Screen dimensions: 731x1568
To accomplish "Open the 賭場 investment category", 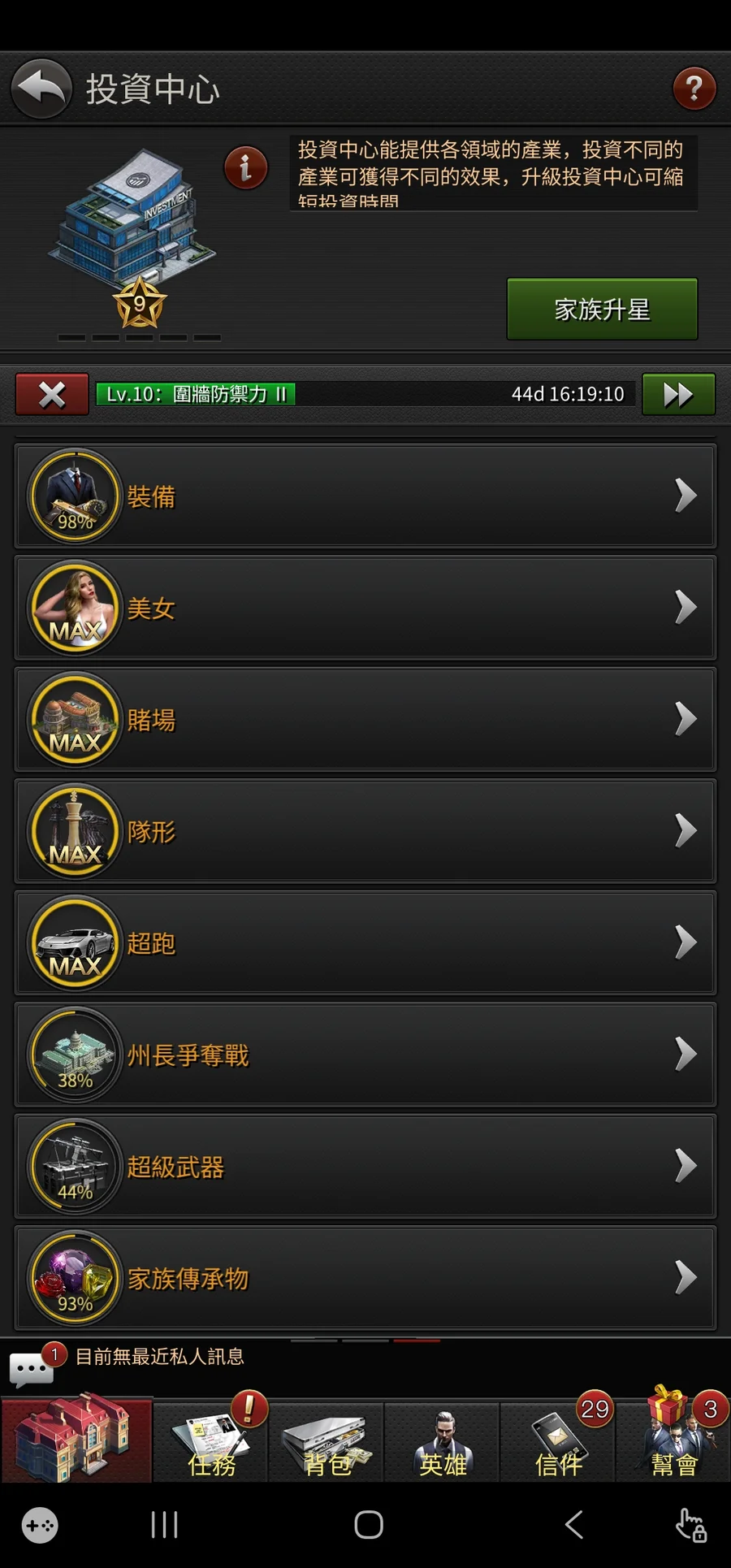I will coord(365,719).
